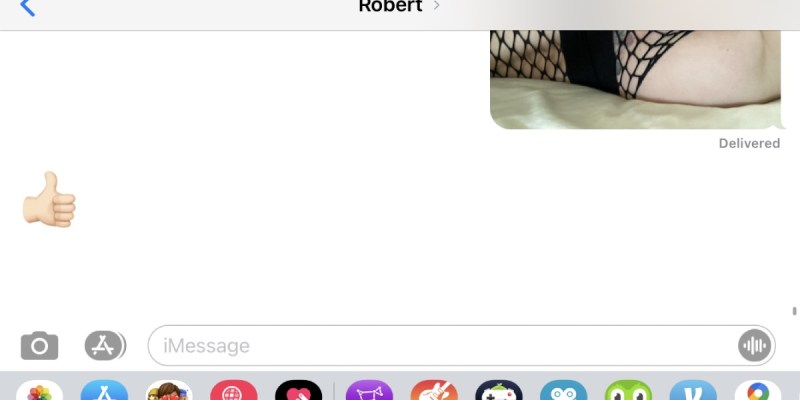Open the camera to take a photo
This screenshot has height=400, width=800.
[x=40, y=346]
